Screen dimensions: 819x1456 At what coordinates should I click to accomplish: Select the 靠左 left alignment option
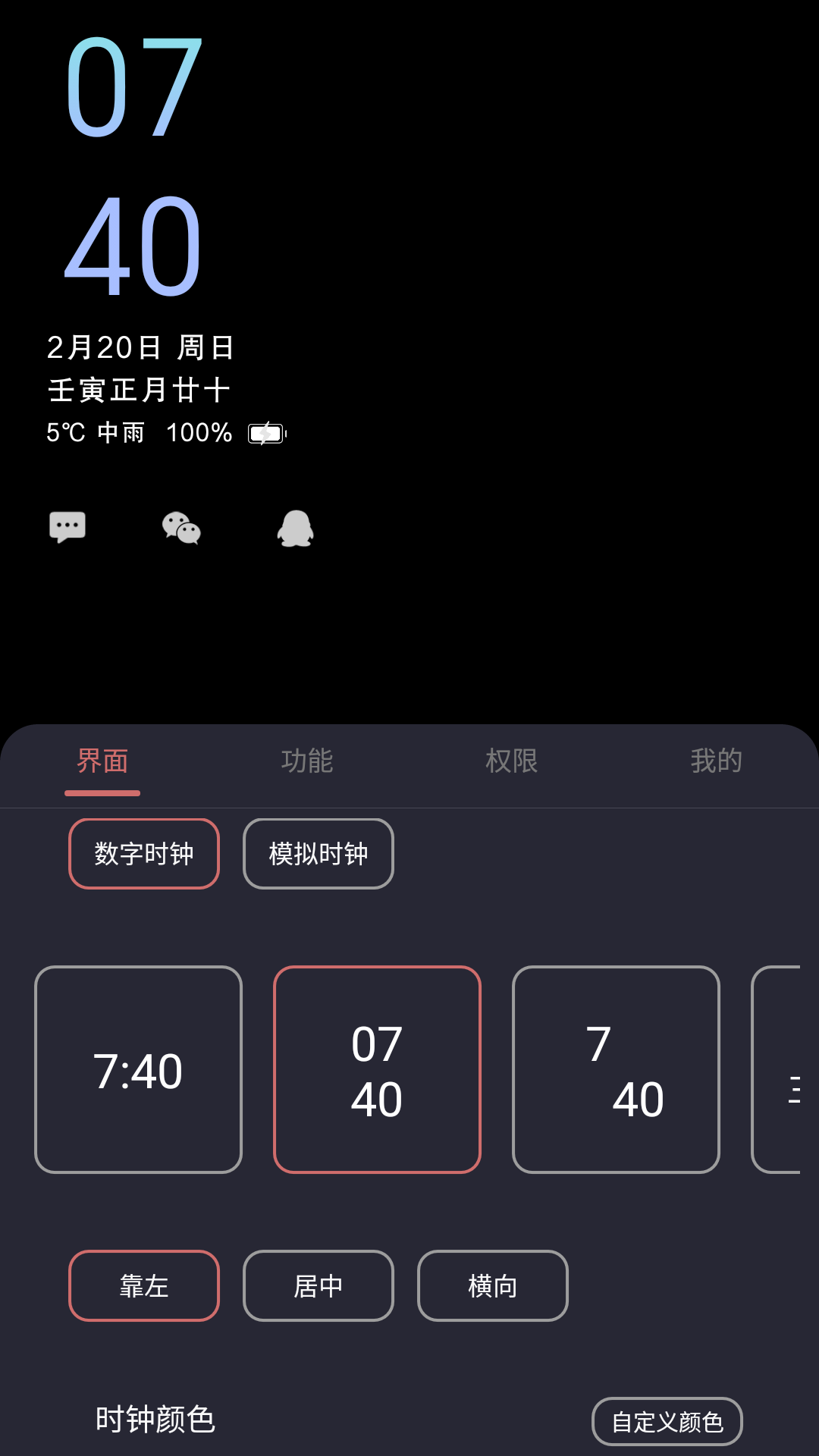(x=144, y=1285)
